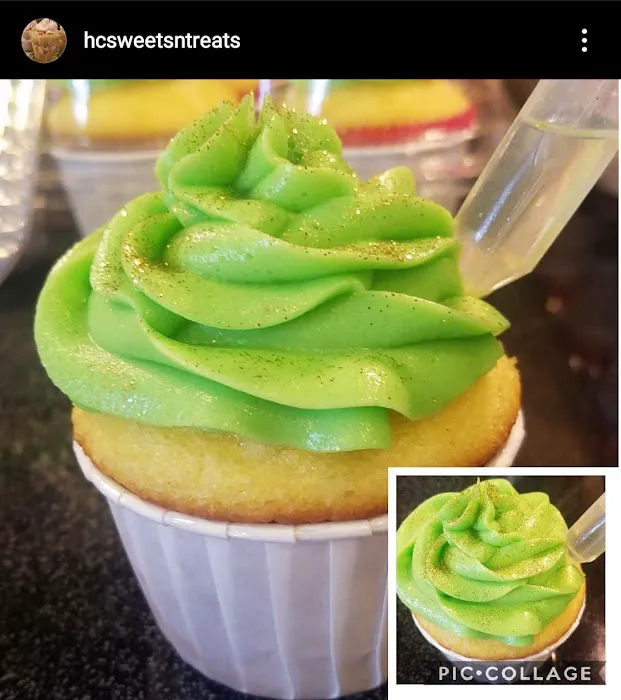The image size is (621, 700).
Task: Open the hcsweetsntreats username link
Action: pyautogui.click(x=162, y=41)
